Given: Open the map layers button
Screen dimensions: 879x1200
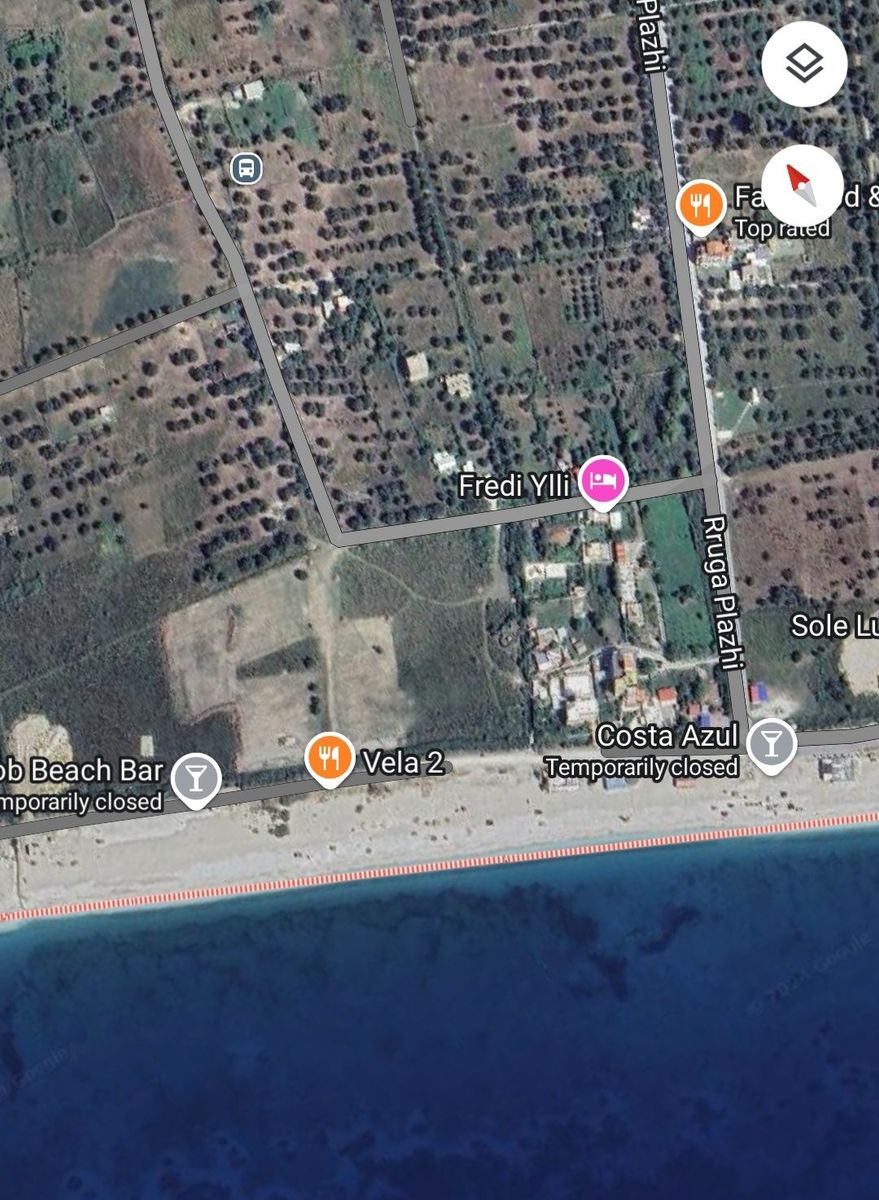Looking at the screenshot, I should point(804,64).
